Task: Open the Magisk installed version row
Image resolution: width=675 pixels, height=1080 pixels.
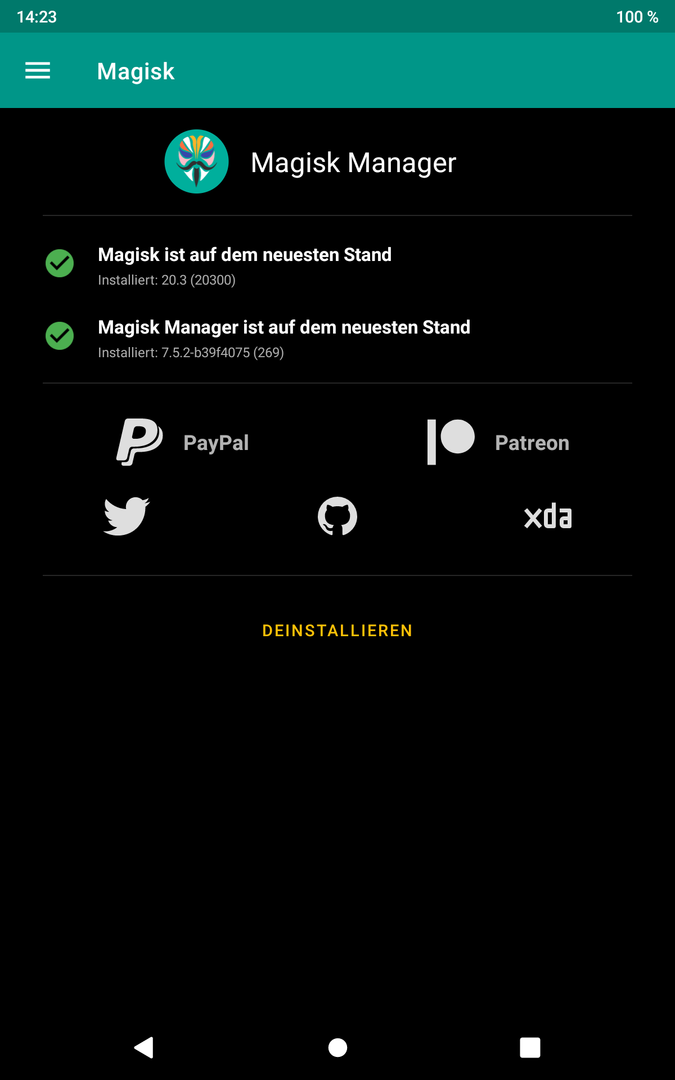Action: pos(338,265)
